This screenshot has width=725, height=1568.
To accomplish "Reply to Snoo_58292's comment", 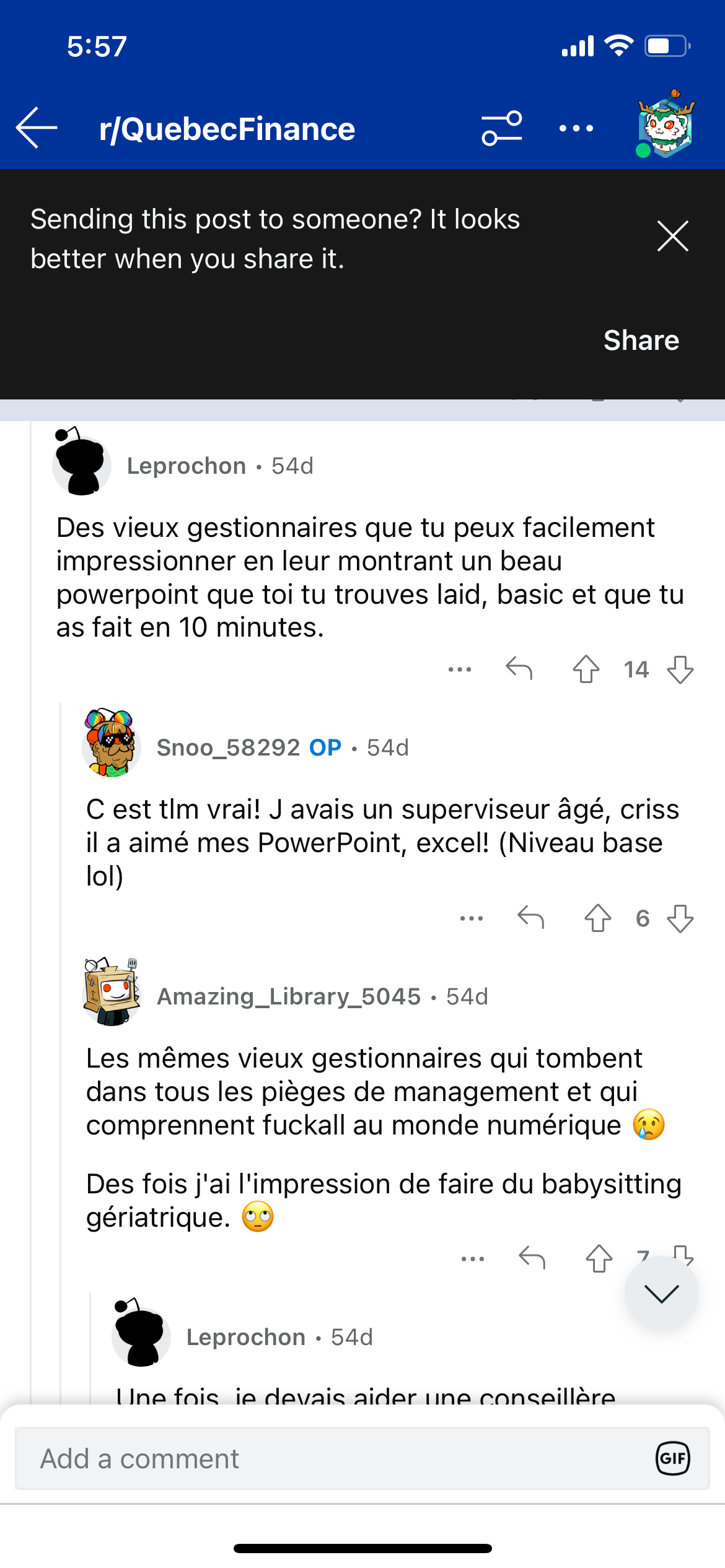I will [x=530, y=917].
